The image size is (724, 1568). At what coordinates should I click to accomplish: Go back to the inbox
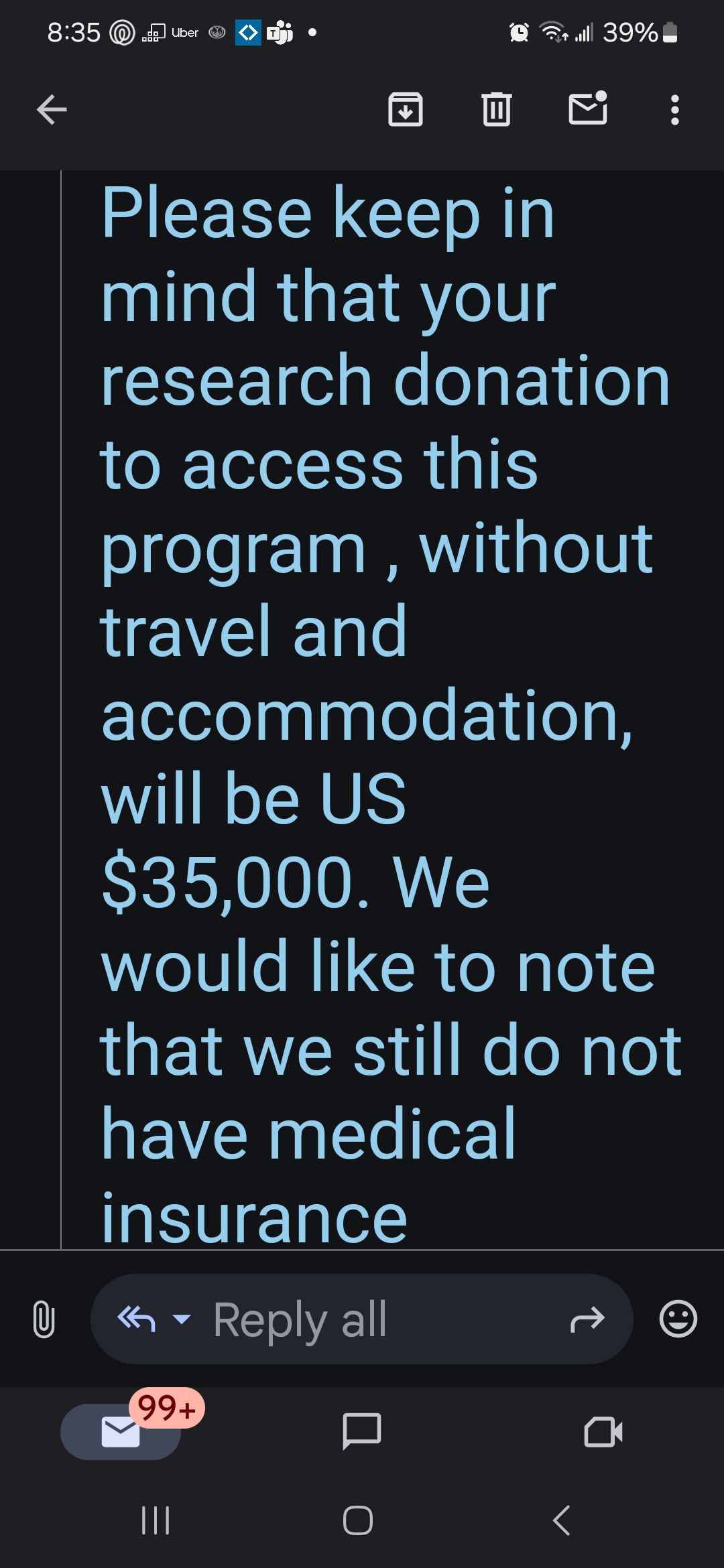[x=52, y=110]
